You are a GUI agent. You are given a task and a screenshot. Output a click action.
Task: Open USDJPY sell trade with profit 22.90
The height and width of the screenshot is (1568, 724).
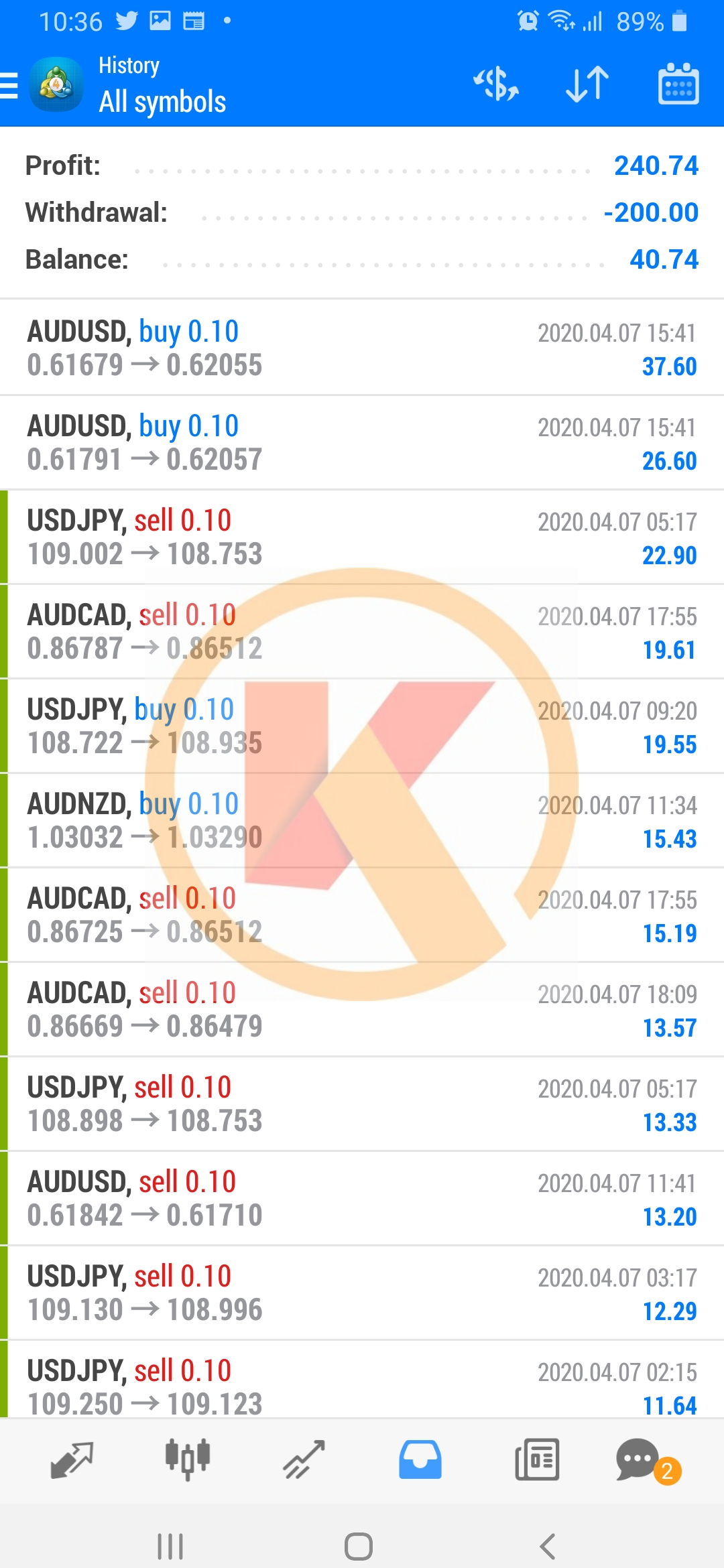pos(362,537)
